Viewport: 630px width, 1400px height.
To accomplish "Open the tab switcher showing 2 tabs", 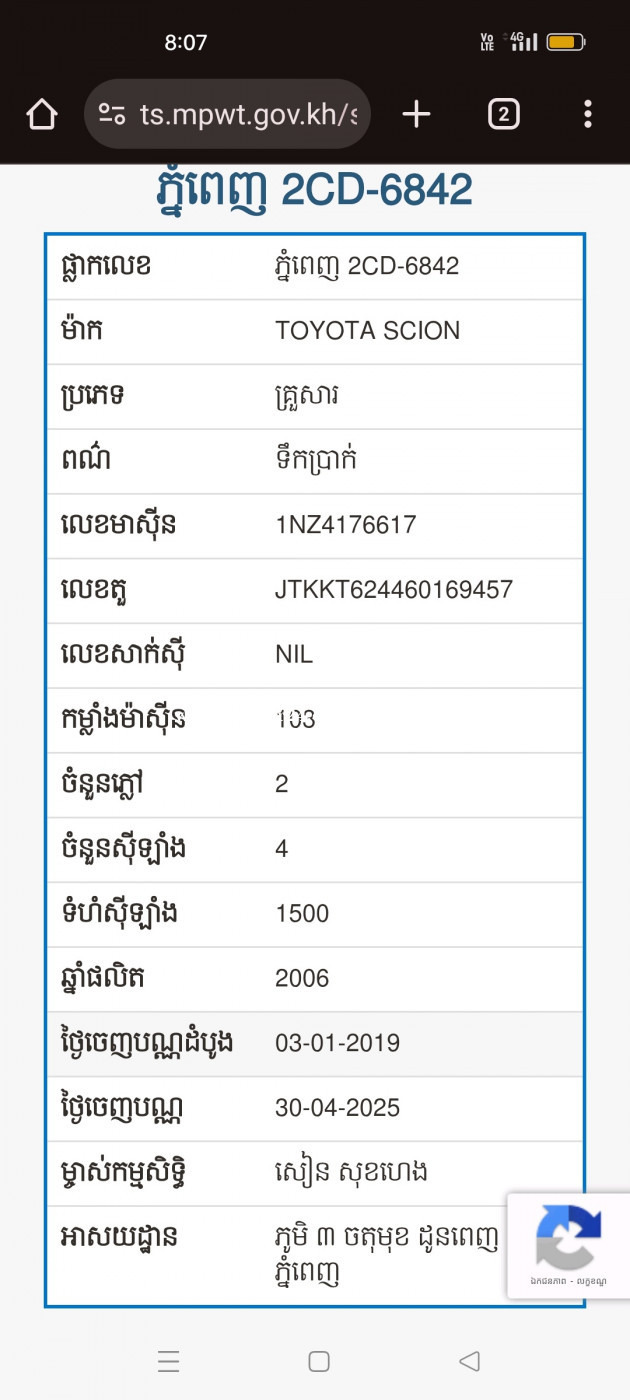I will 503,115.
